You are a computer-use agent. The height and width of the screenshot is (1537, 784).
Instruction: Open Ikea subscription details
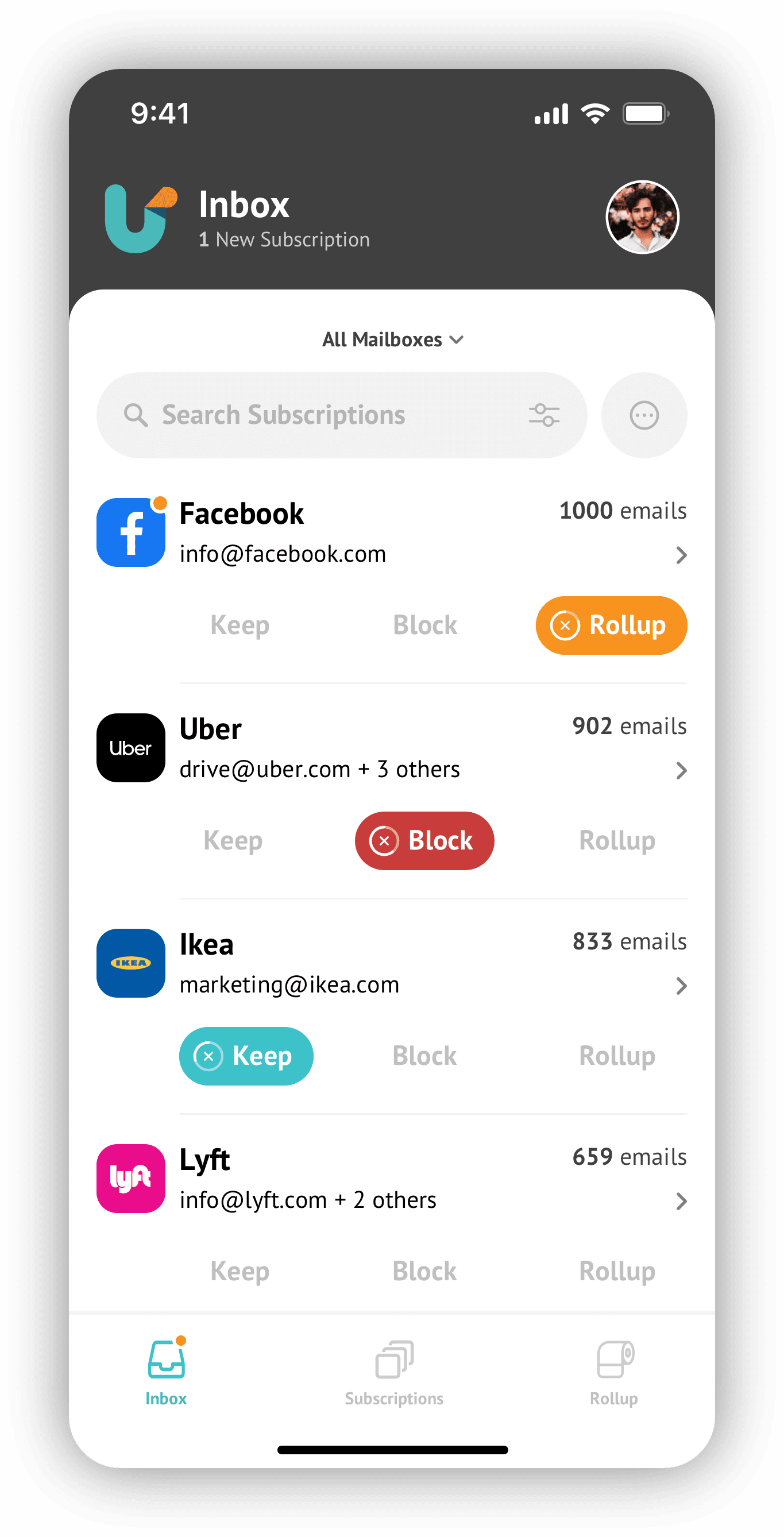(681, 986)
